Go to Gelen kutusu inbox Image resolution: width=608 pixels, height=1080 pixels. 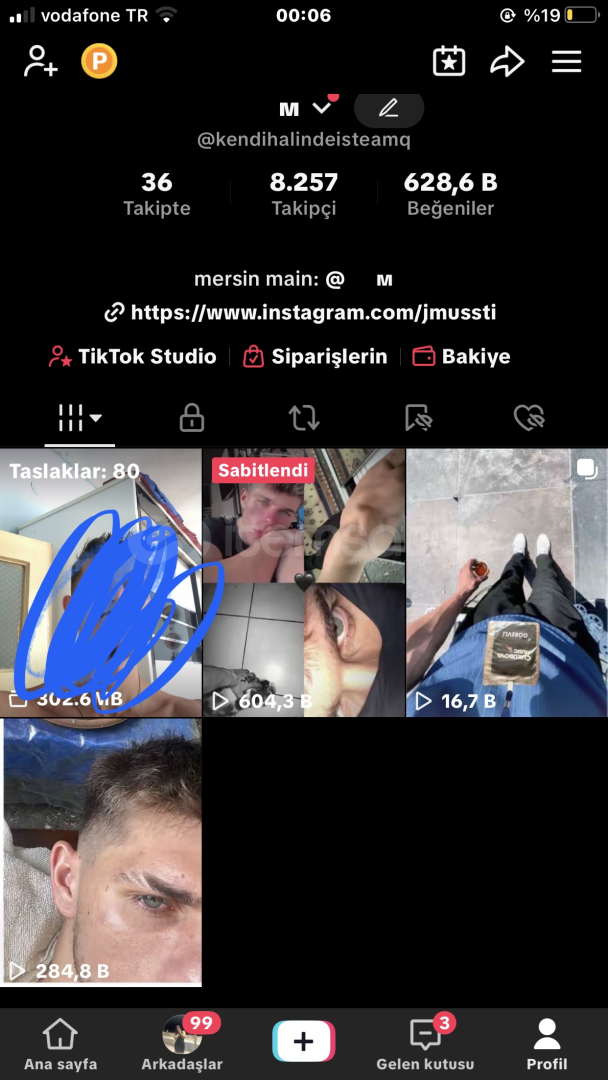tap(426, 1043)
